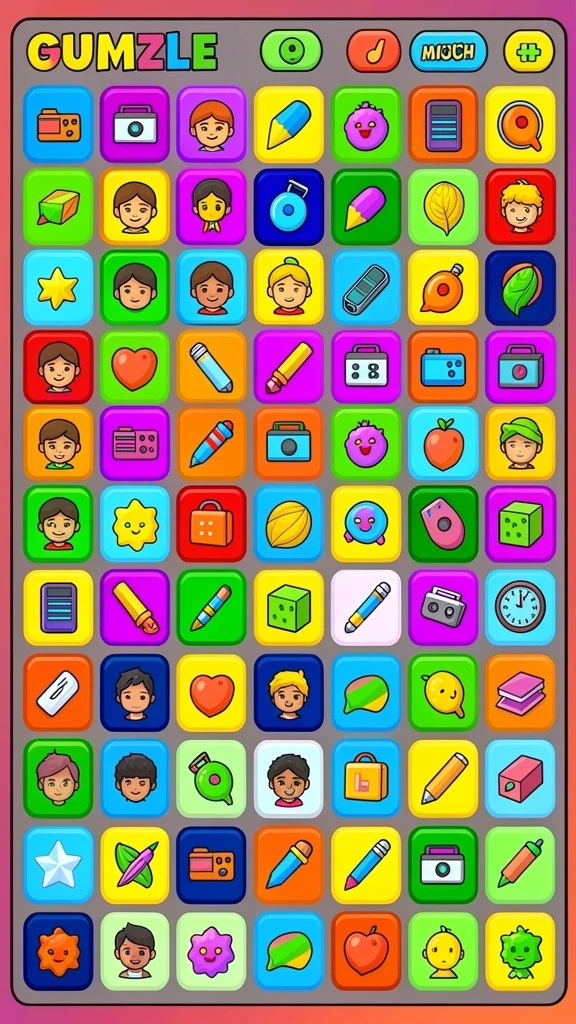Tap the orange spiky creature on navy tile

pyautogui.click(x=58, y=951)
